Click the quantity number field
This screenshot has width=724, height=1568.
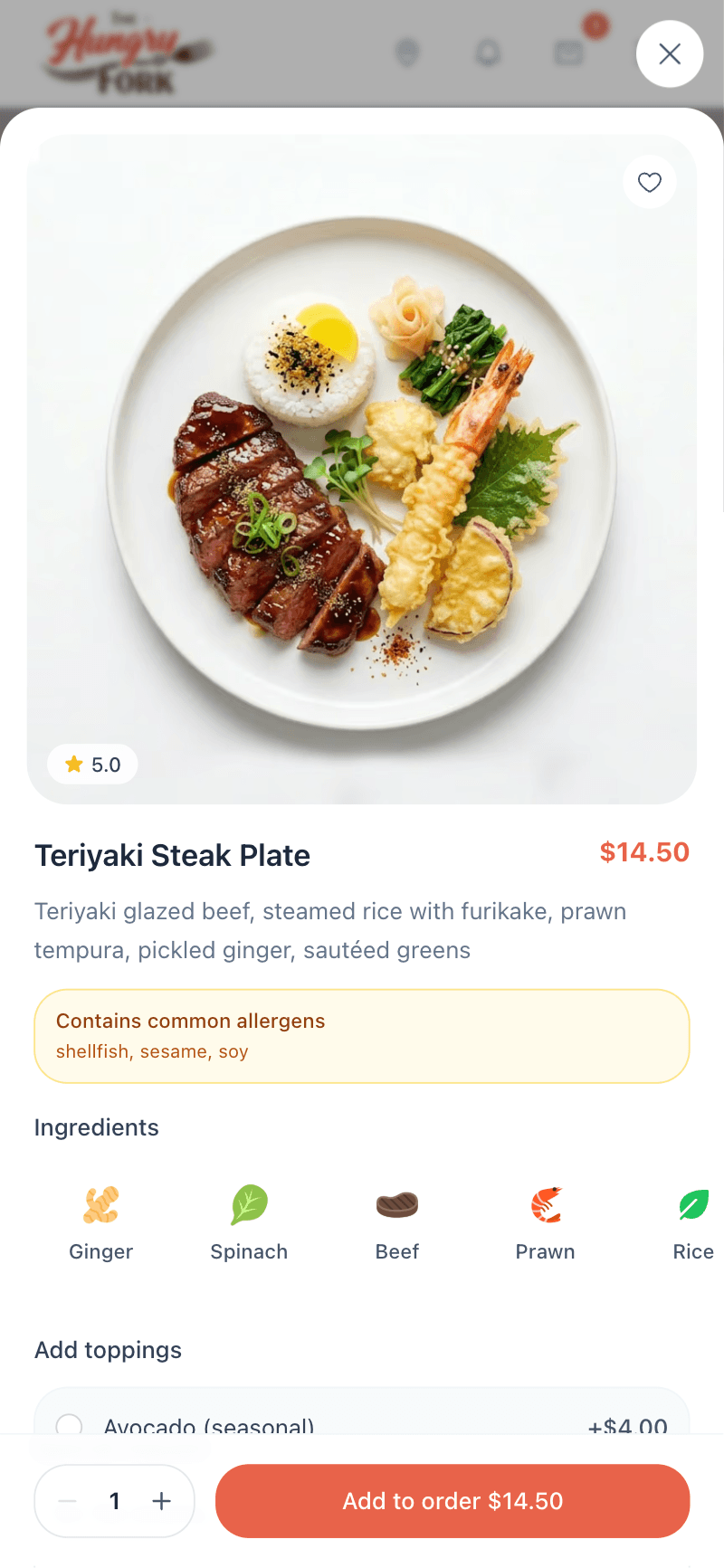pyautogui.click(x=114, y=1500)
